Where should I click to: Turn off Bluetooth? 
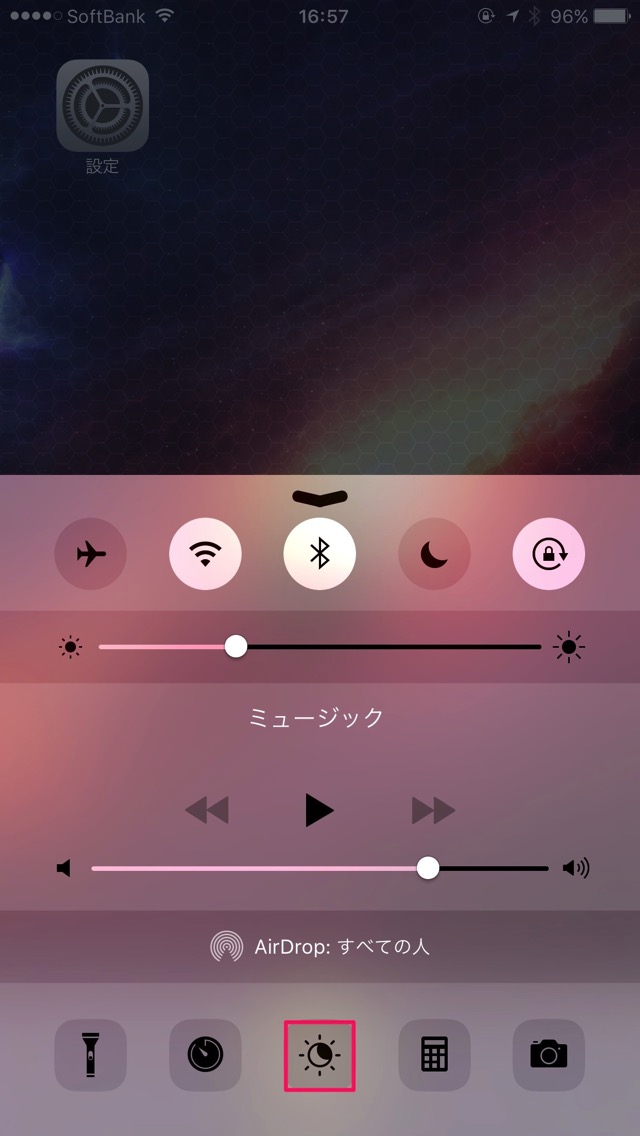[320, 554]
